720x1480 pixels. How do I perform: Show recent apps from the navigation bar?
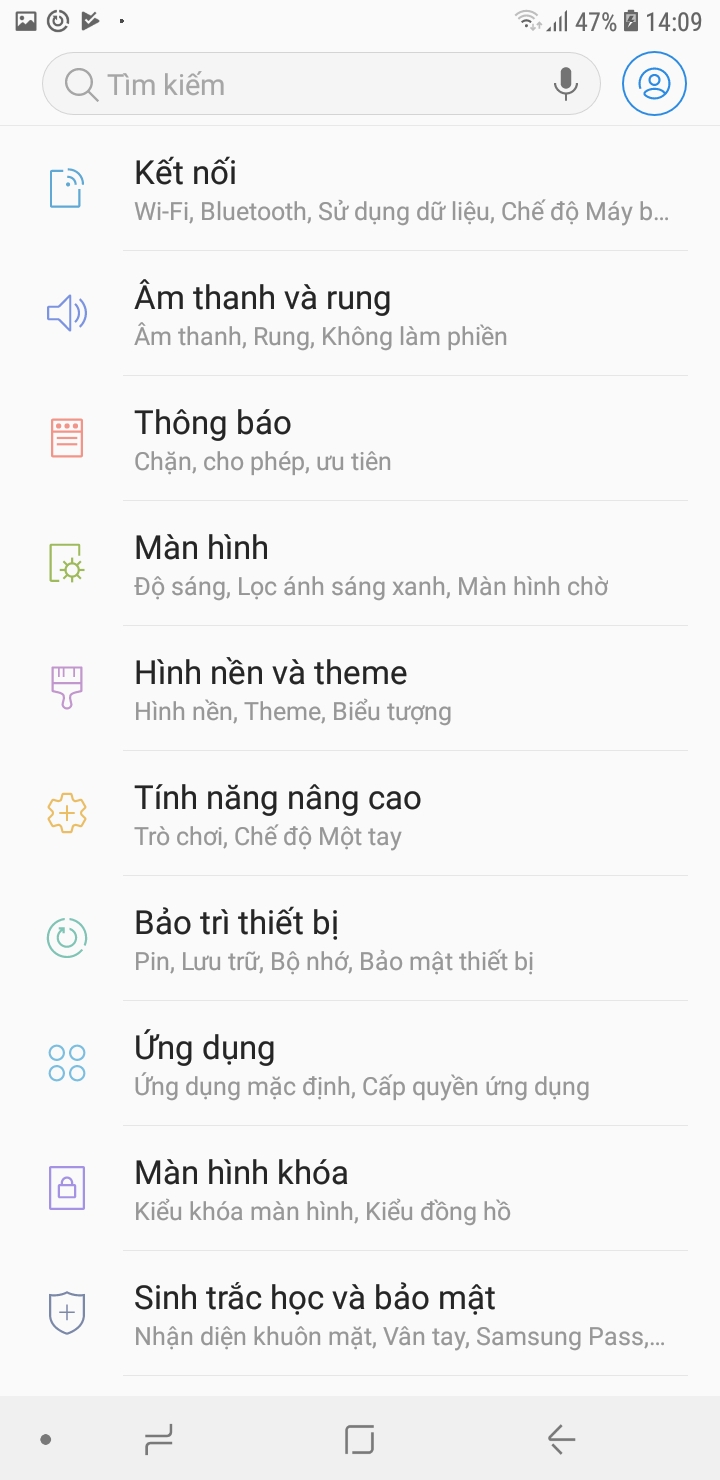(x=159, y=1440)
